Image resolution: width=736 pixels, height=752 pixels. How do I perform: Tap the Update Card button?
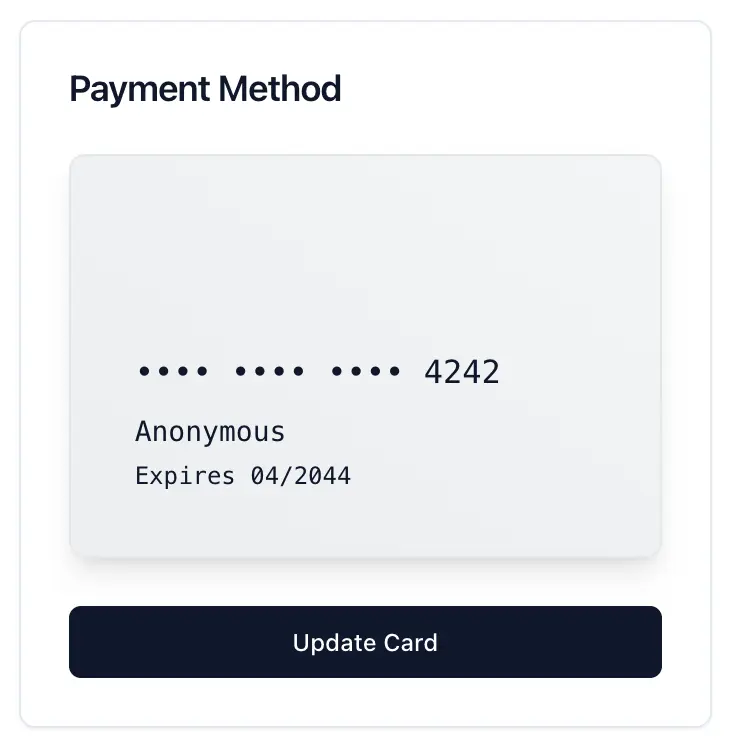pos(365,642)
